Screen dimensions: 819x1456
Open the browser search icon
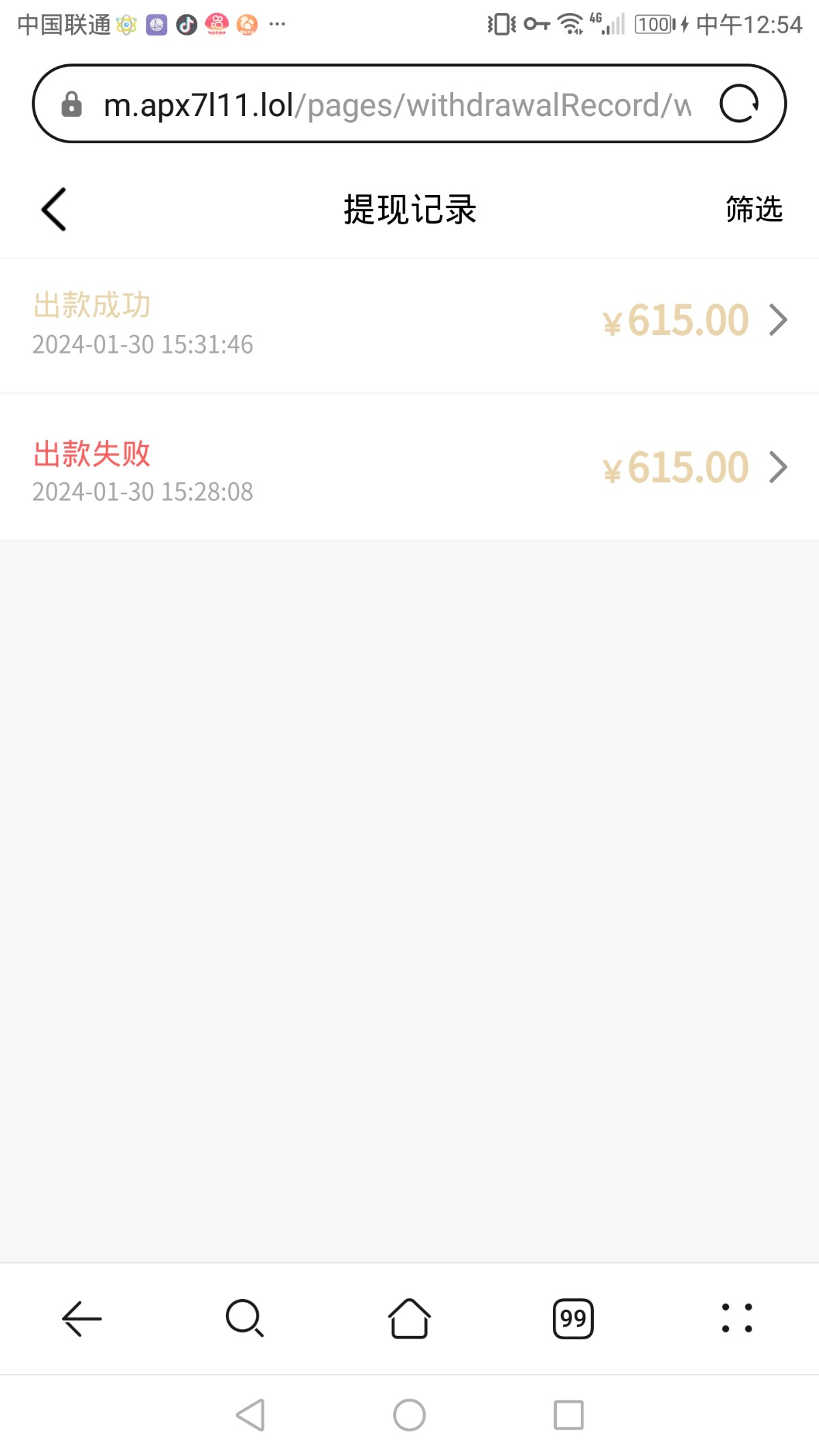(245, 1318)
